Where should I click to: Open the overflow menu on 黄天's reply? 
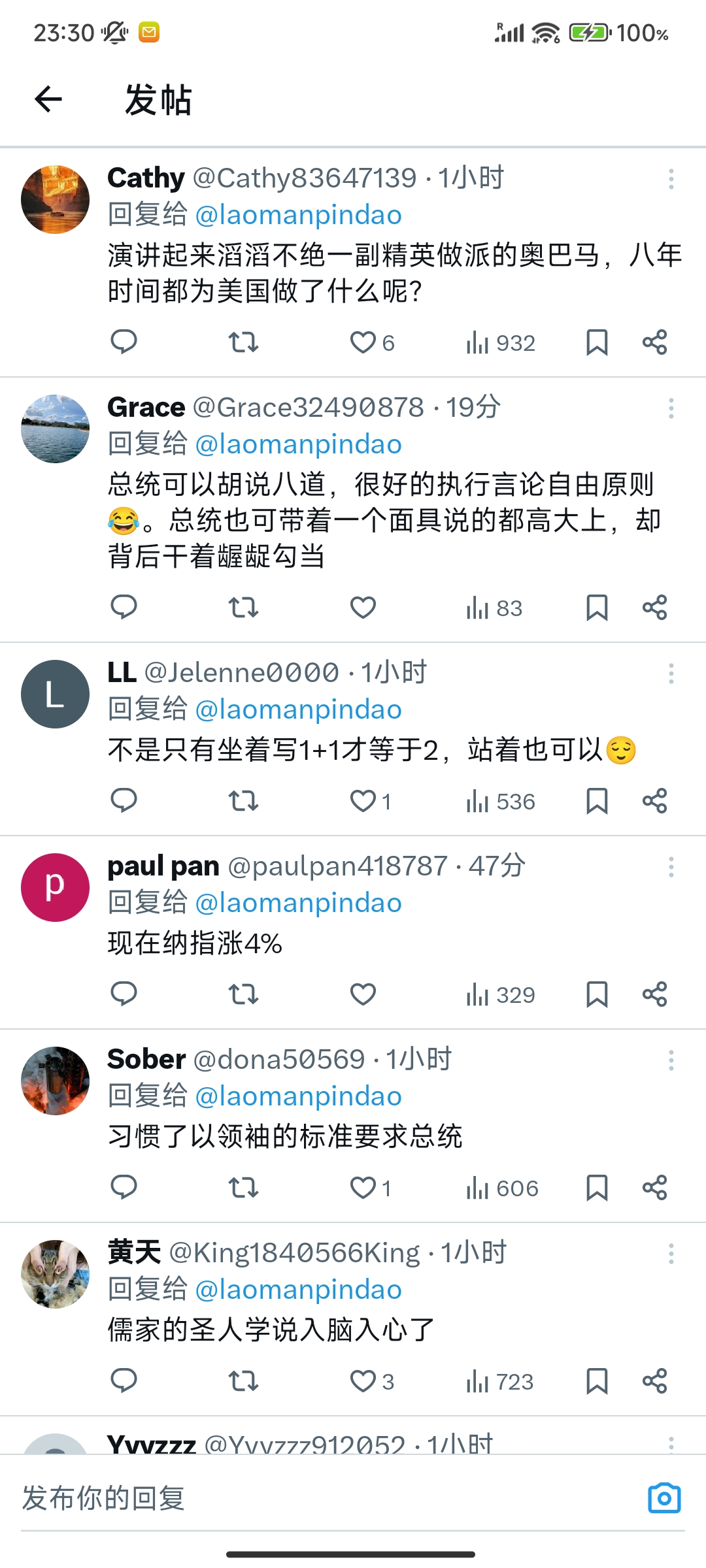tap(671, 1253)
